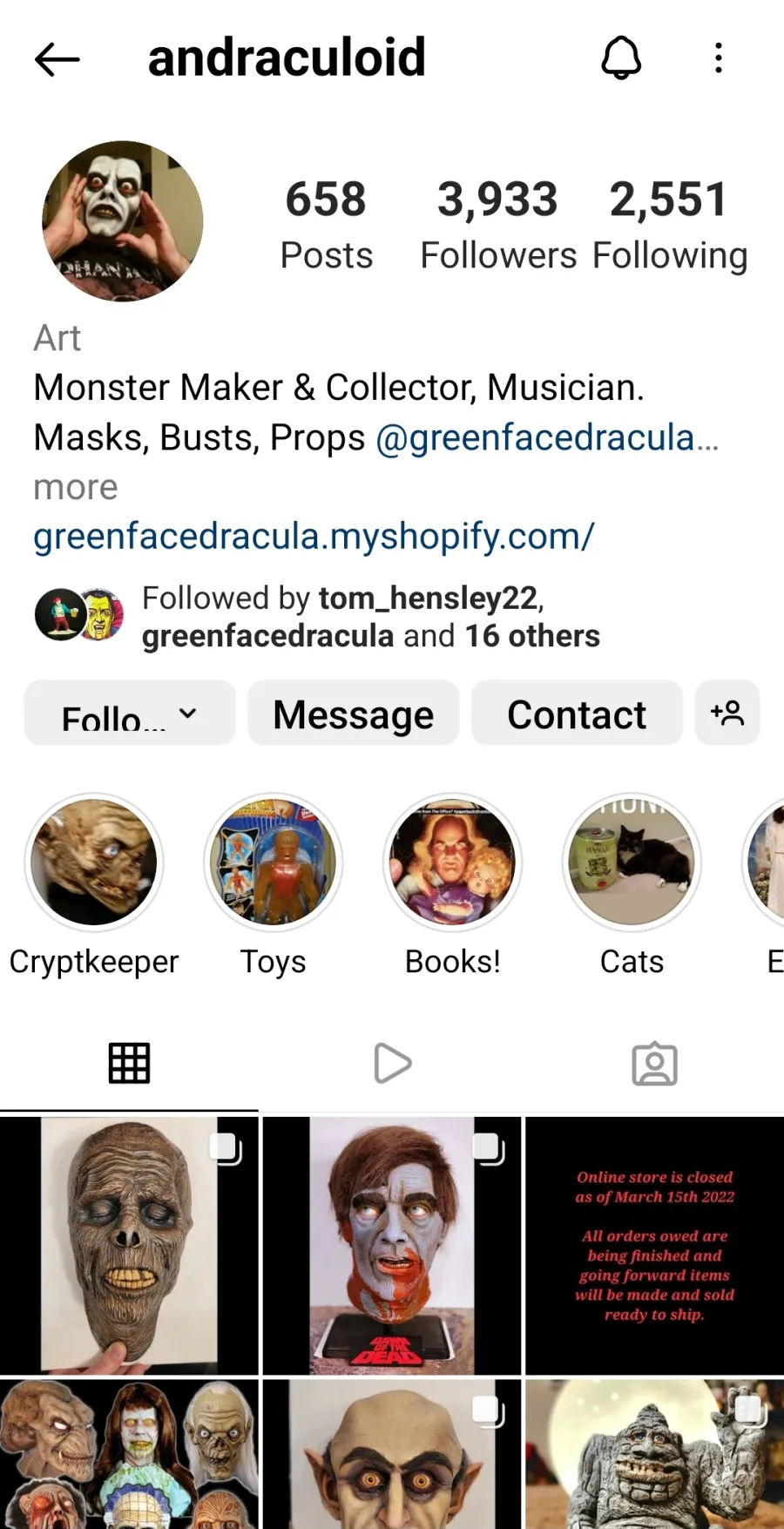View the profile picture

coord(123,221)
